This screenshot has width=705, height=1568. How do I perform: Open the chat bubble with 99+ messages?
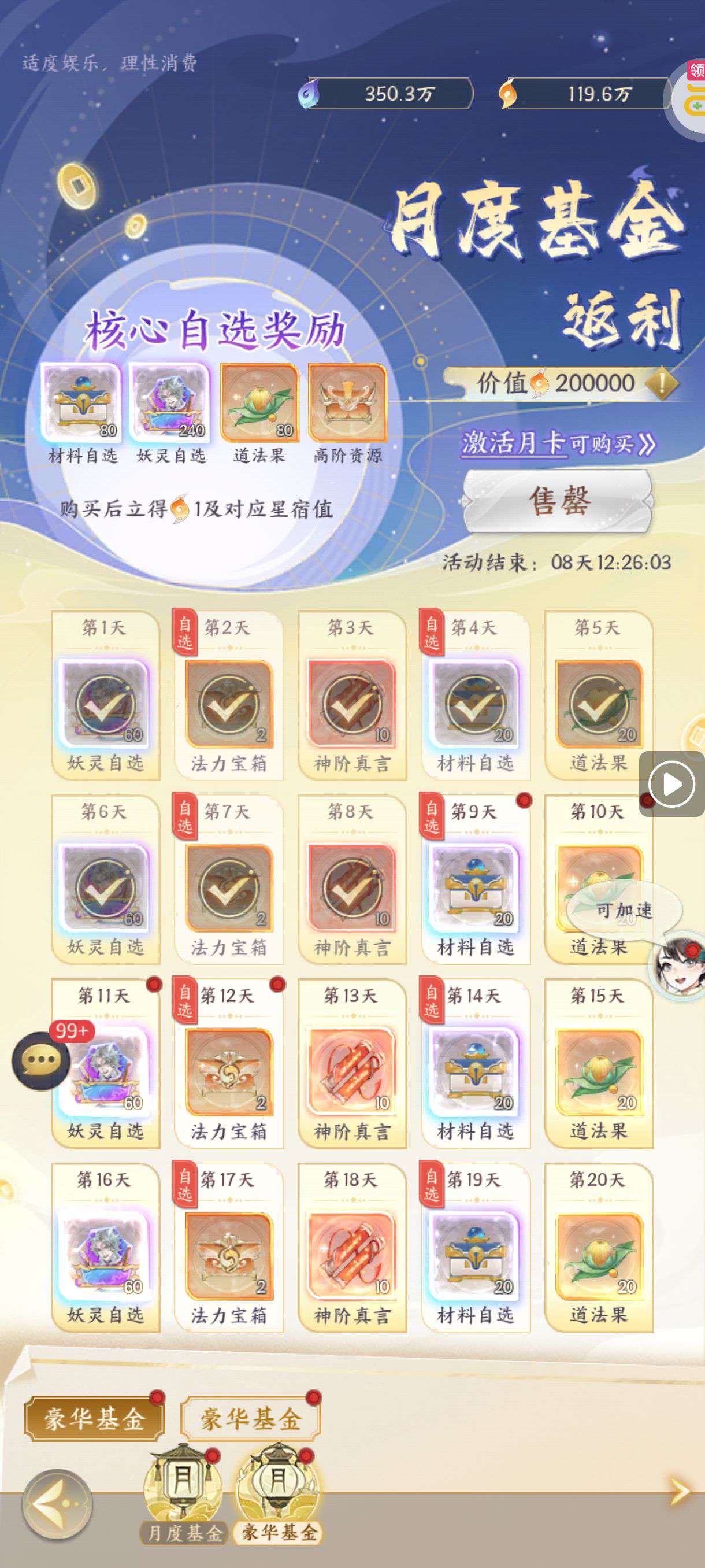click(41, 1061)
